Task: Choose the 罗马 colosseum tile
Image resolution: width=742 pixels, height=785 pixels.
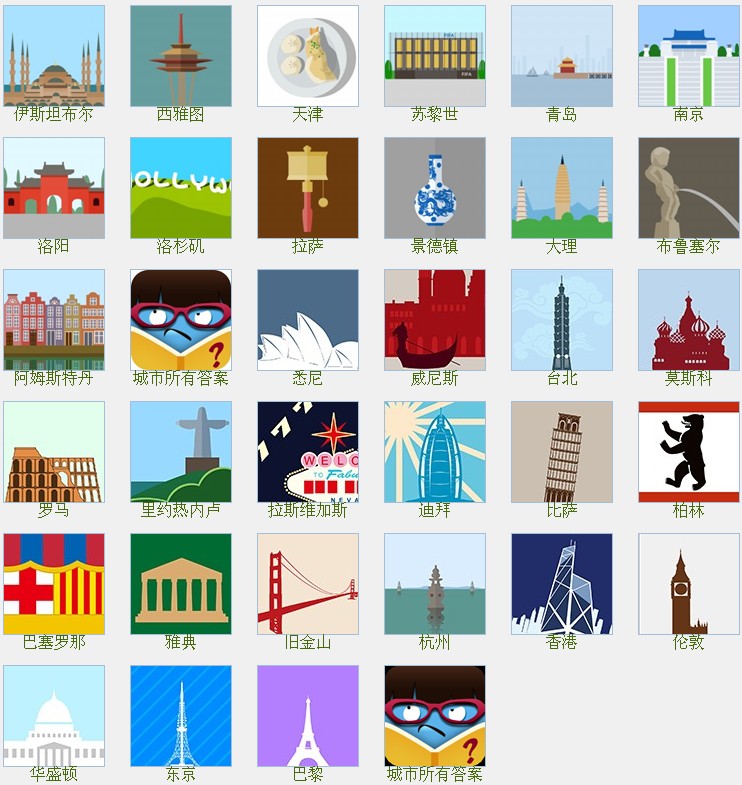Action: point(54,452)
